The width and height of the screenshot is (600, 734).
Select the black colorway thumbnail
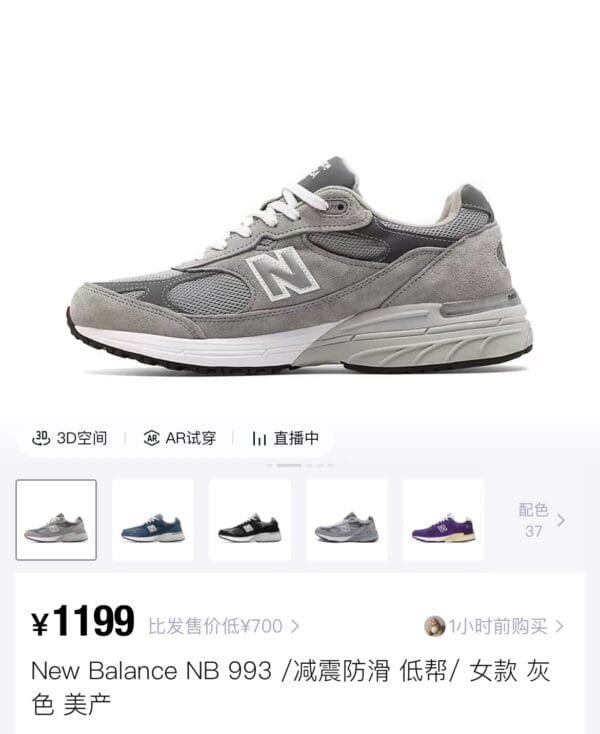250,520
